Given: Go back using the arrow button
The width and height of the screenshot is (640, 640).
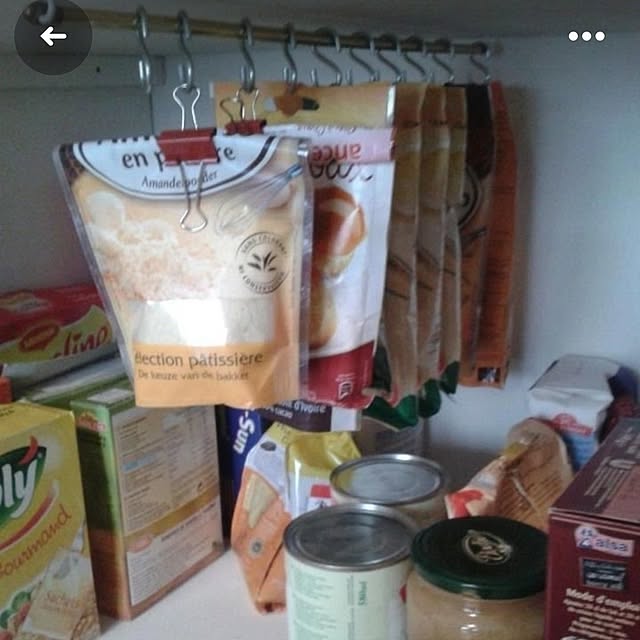Looking at the screenshot, I should (53, 37).
